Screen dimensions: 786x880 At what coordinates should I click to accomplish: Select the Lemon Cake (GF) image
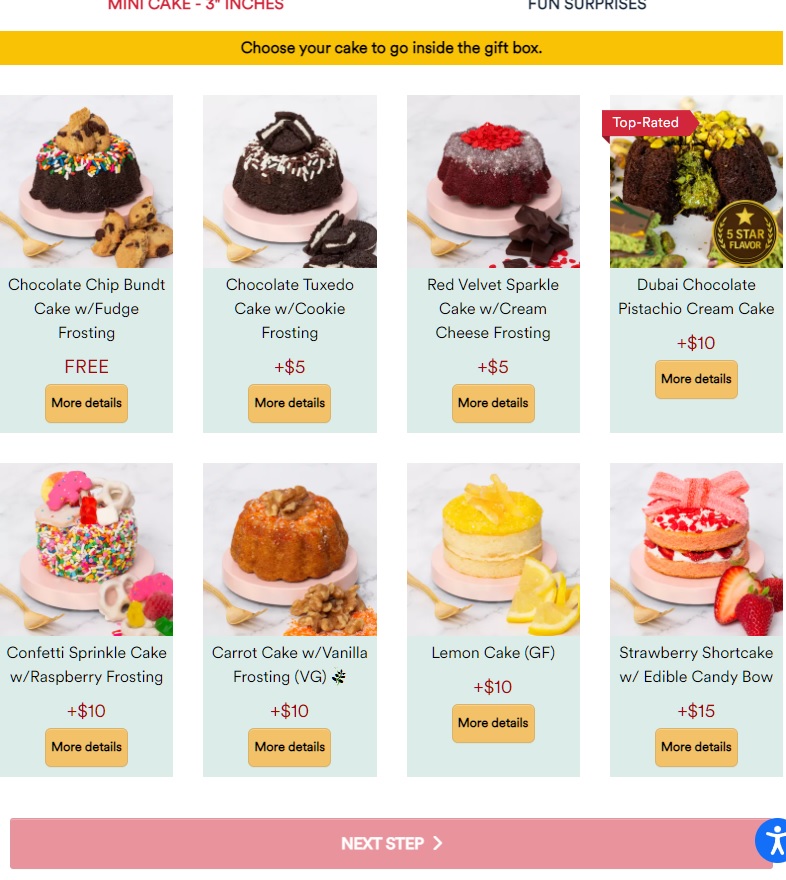click(493, 549)
